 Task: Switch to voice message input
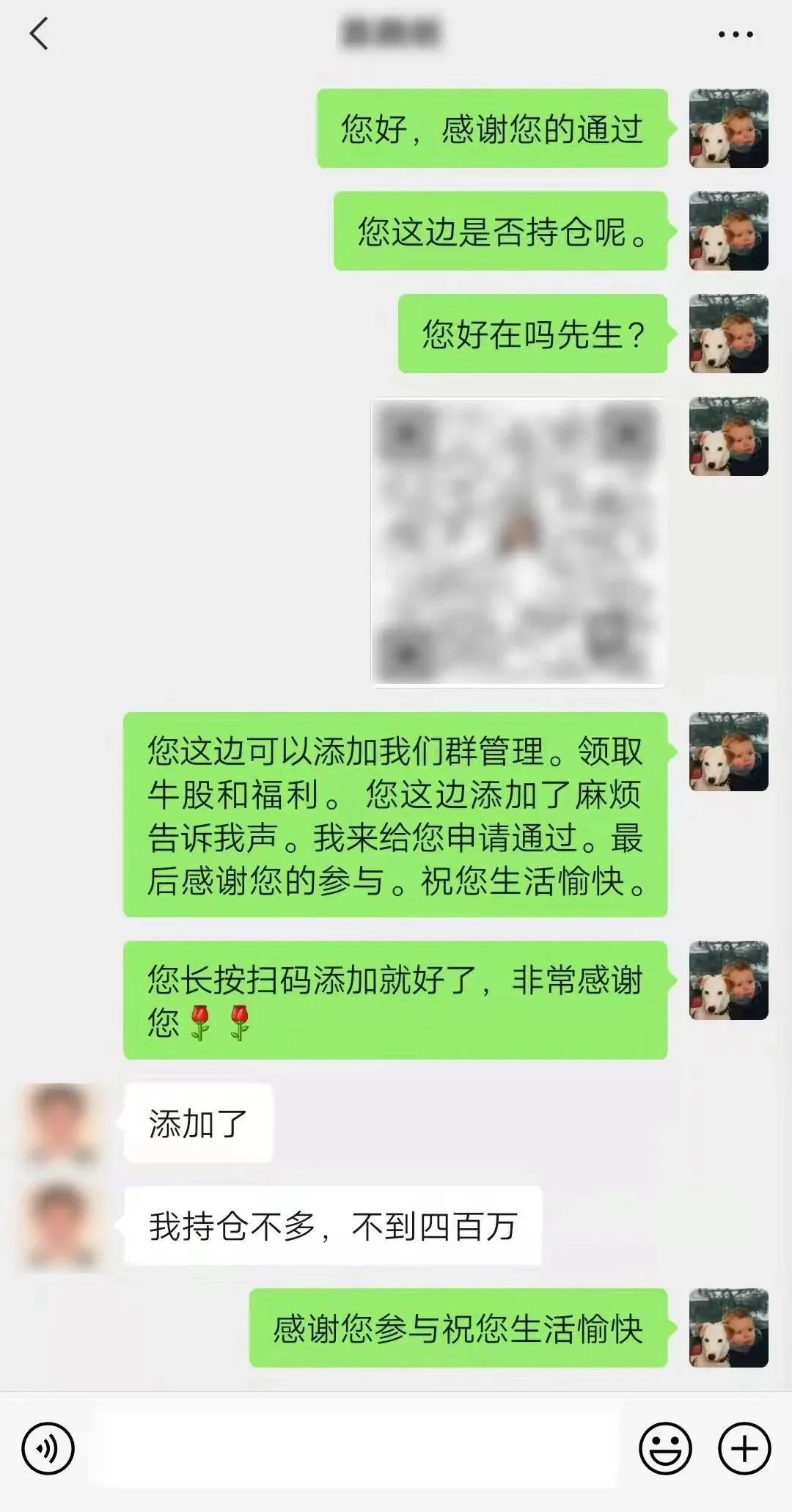tap(48, 1449)
